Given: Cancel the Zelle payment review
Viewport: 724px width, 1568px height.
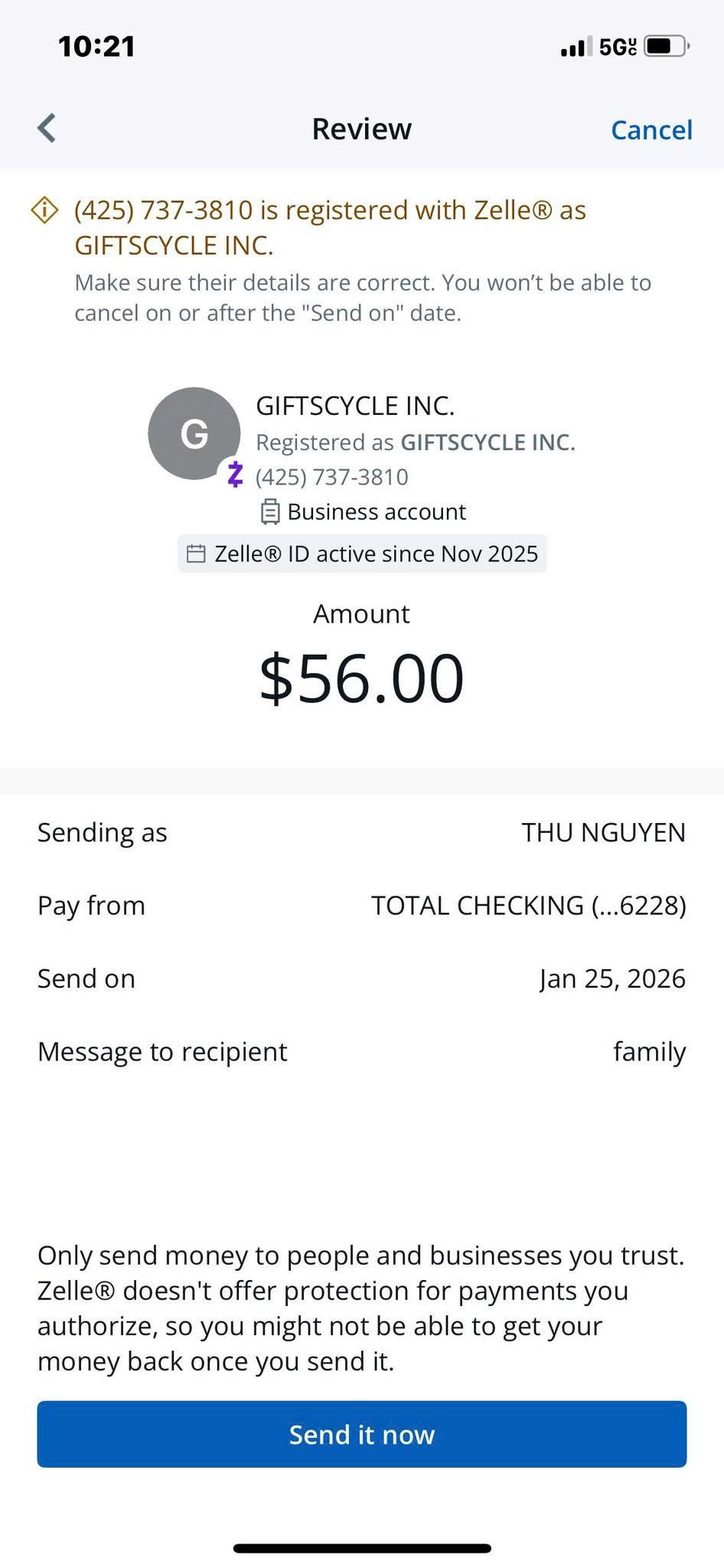Looking at the screenshot, I should [651, 130].
